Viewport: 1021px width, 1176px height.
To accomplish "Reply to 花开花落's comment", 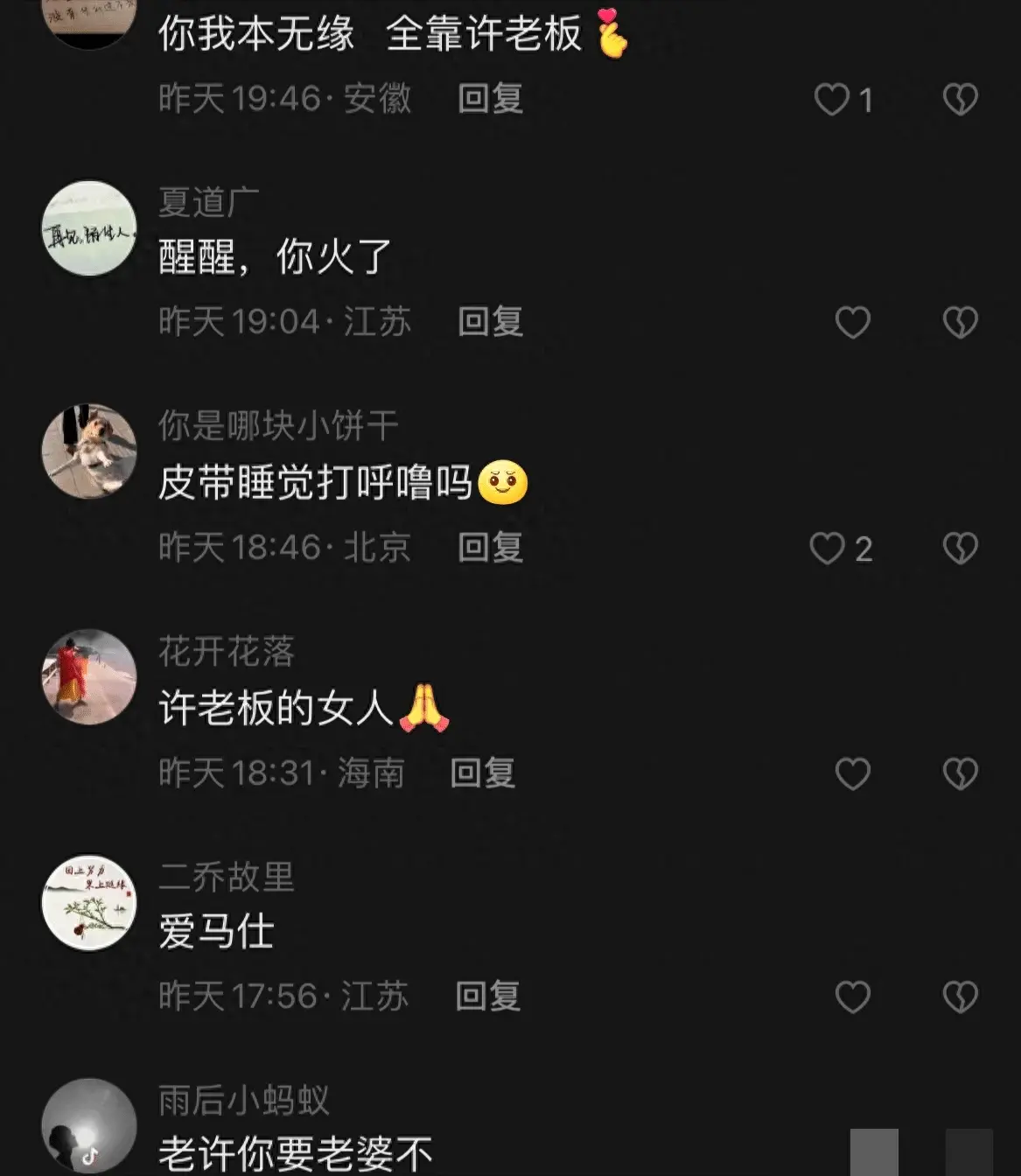I will (482, 773).
